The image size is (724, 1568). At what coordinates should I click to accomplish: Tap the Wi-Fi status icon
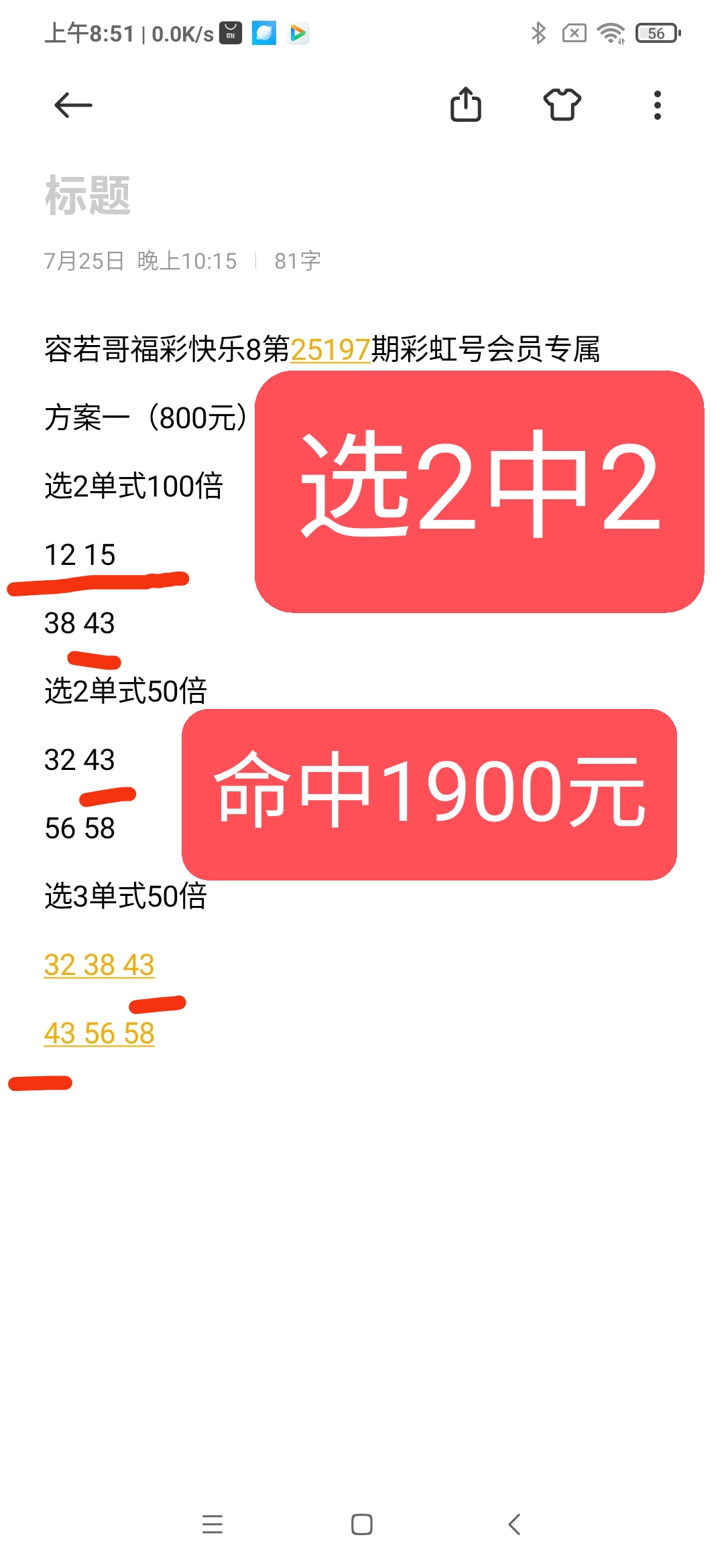pyautogui.click(x=611, y=31)
